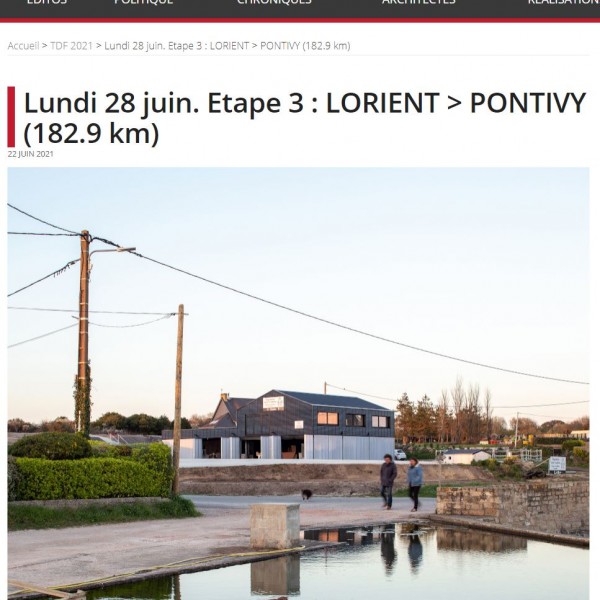Open the TDF 2021 breadcrumb link

(x=71, y=46)
